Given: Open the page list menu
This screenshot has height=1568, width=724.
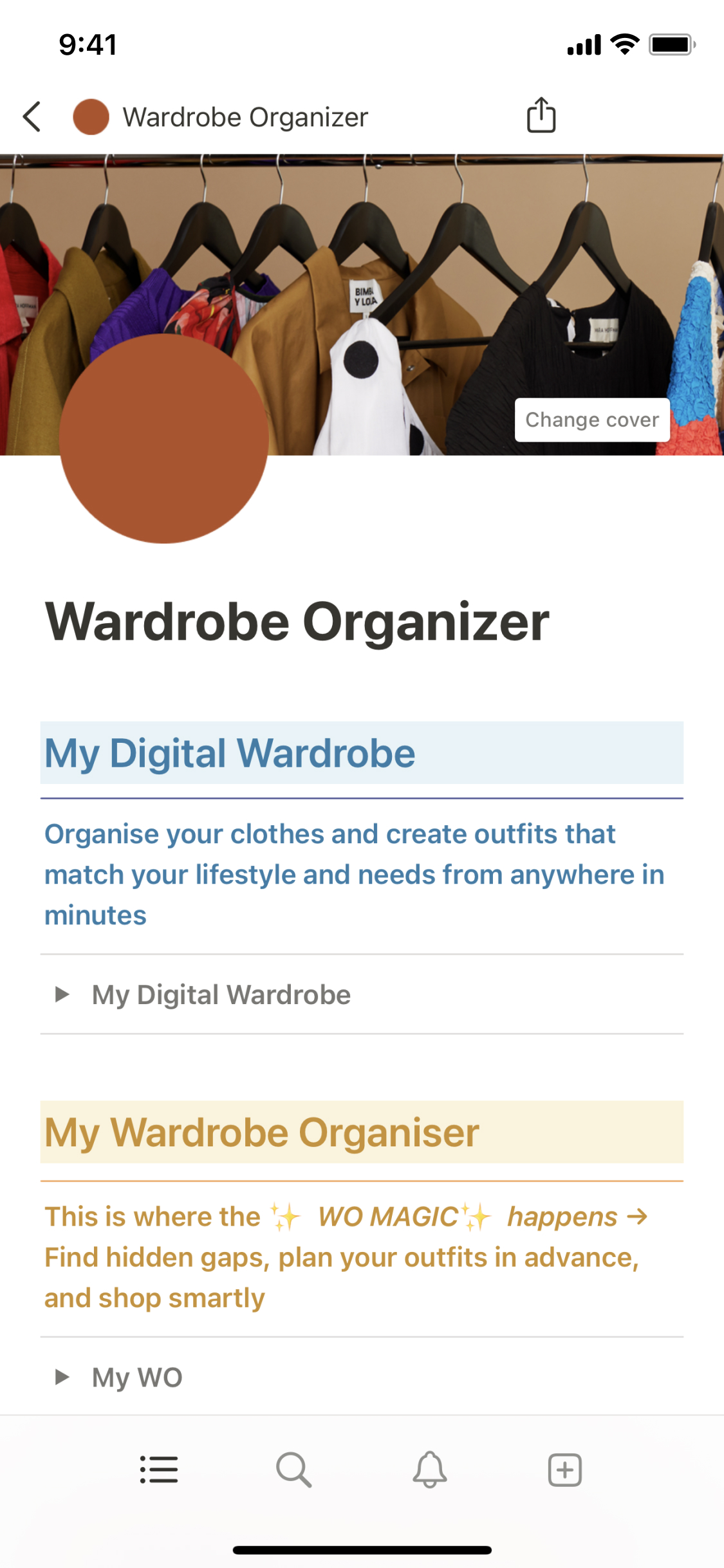Looking at the screenshot, I should tap(159, 1470).
